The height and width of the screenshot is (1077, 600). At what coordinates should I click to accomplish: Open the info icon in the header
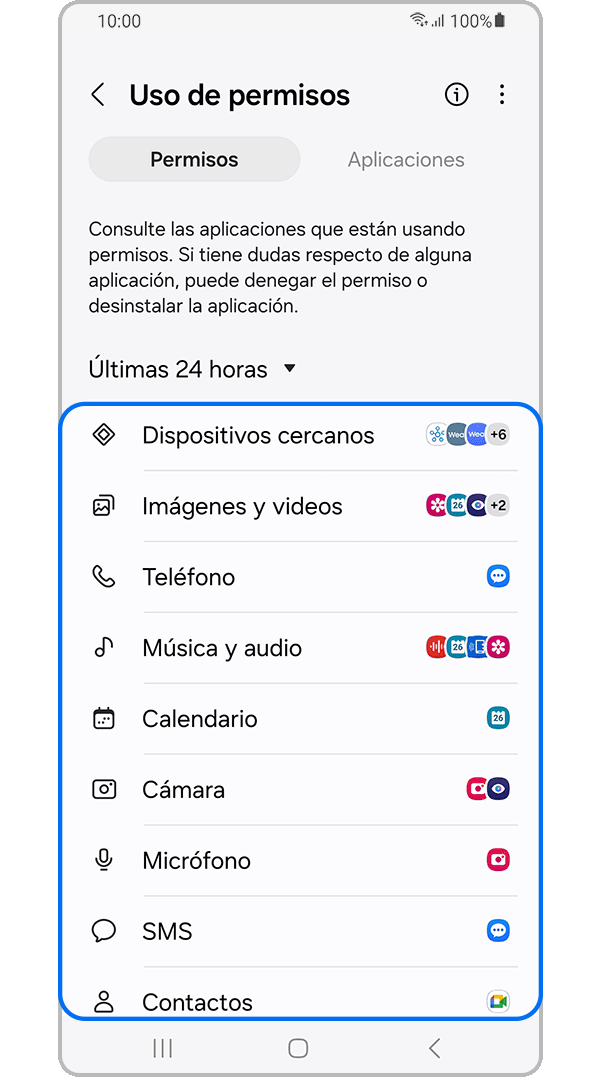(456, 95)
